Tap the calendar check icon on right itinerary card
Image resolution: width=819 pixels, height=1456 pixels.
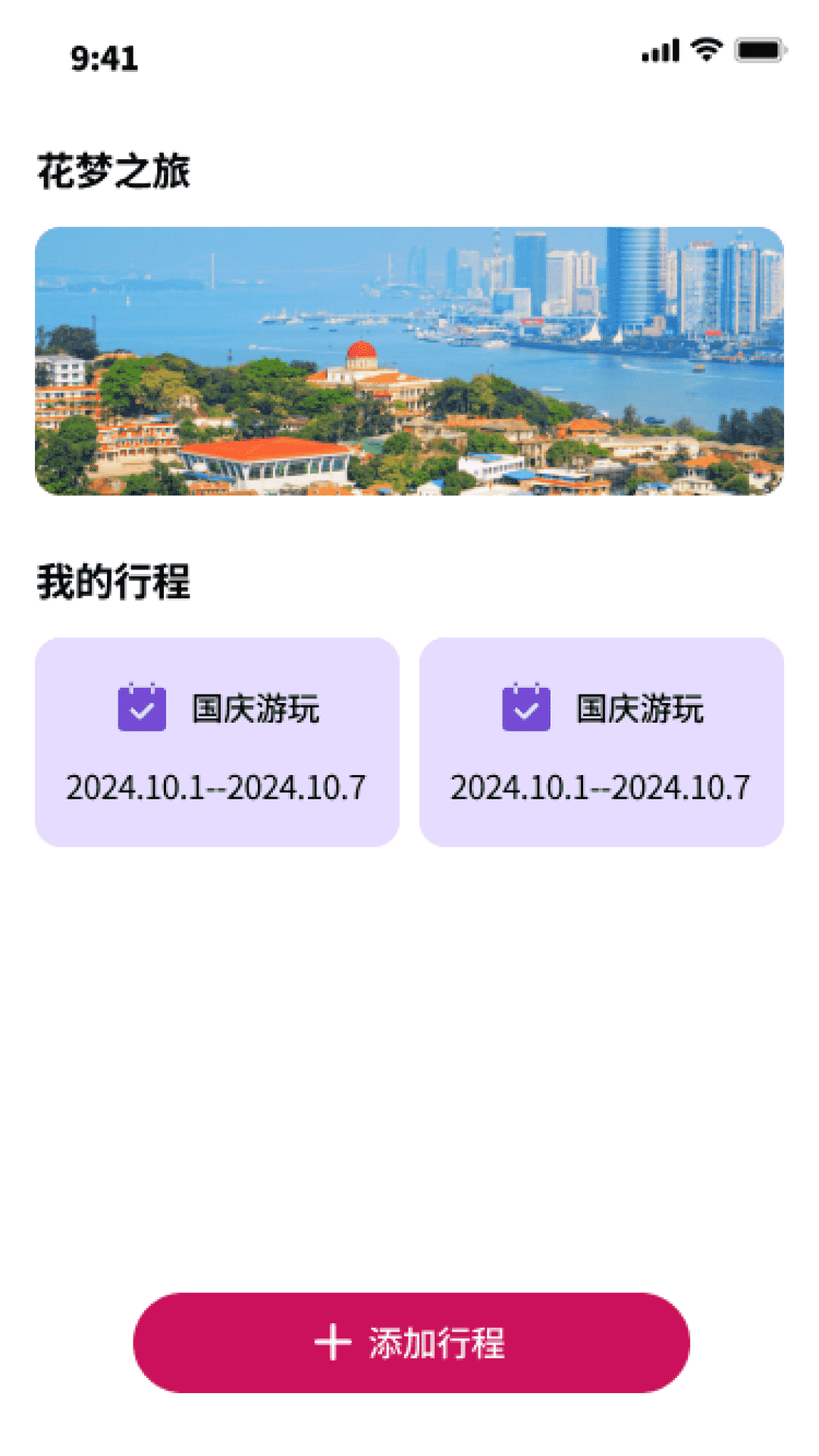tap(527, 711)
